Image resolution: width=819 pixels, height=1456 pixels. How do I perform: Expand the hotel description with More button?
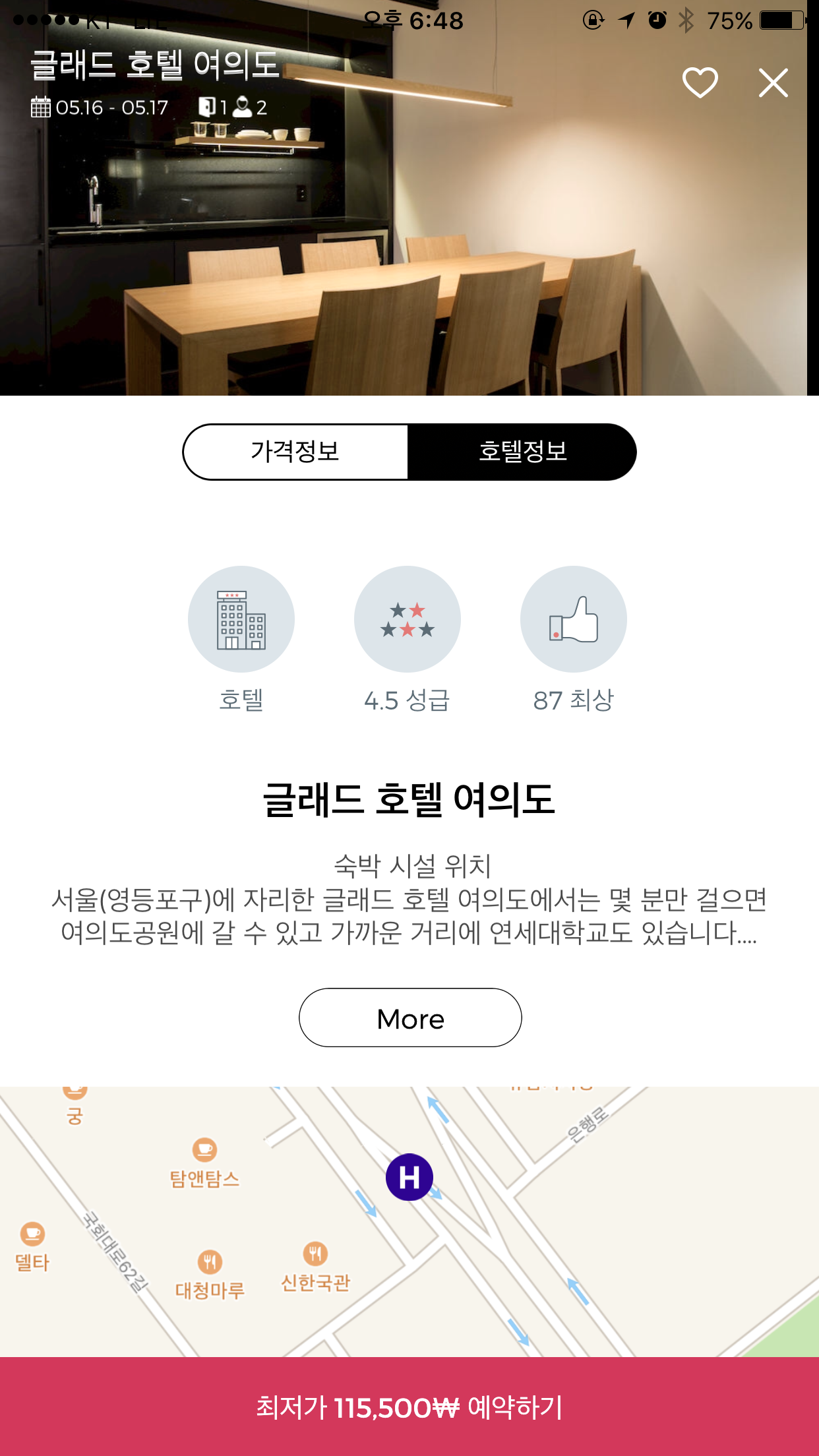click(x=409, y=1018)
